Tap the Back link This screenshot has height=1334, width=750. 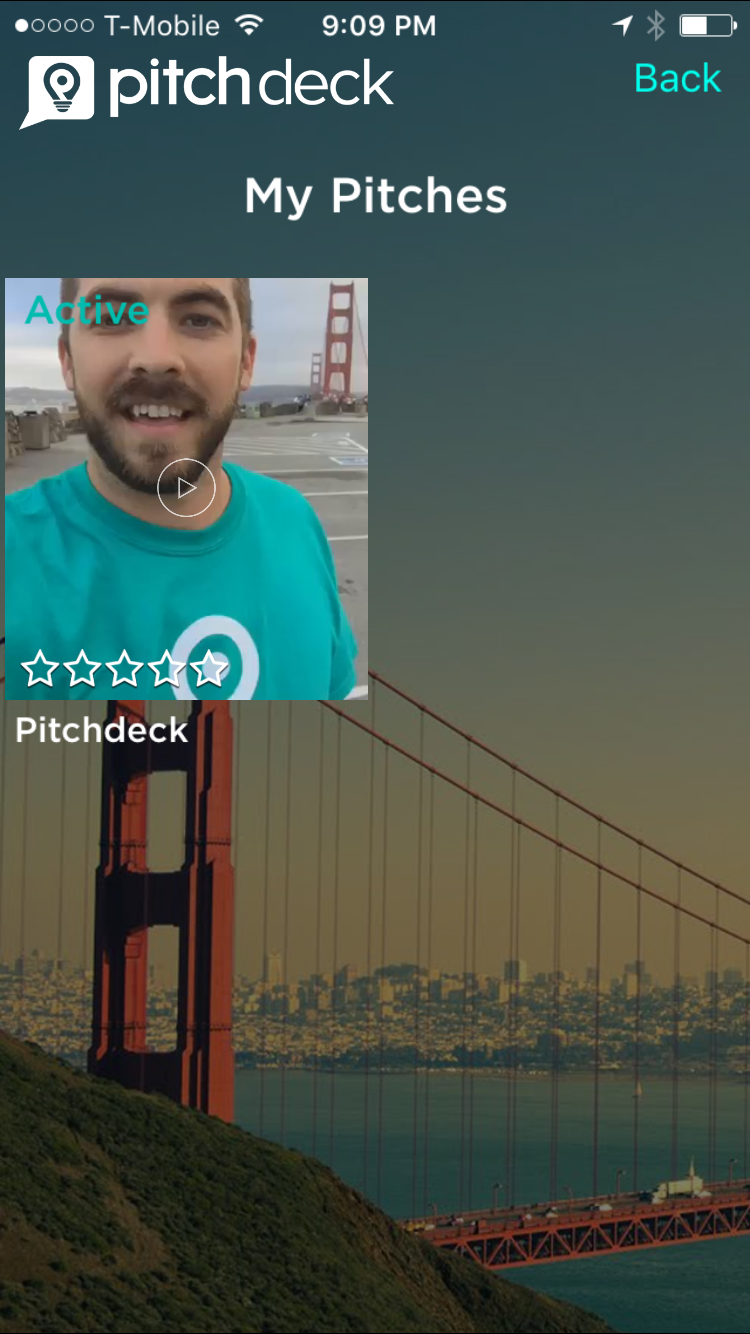[678, 78]
